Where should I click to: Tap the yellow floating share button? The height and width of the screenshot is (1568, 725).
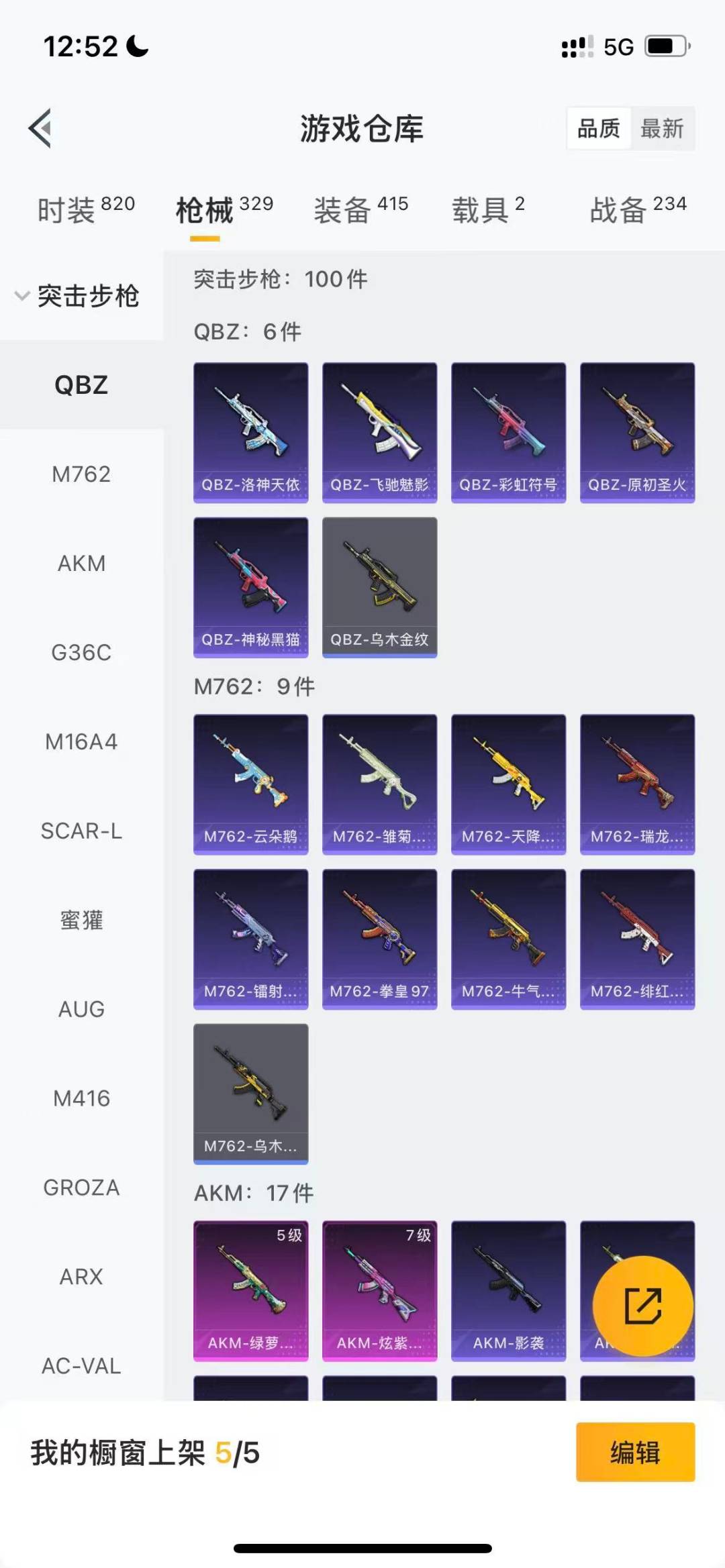642,1306
